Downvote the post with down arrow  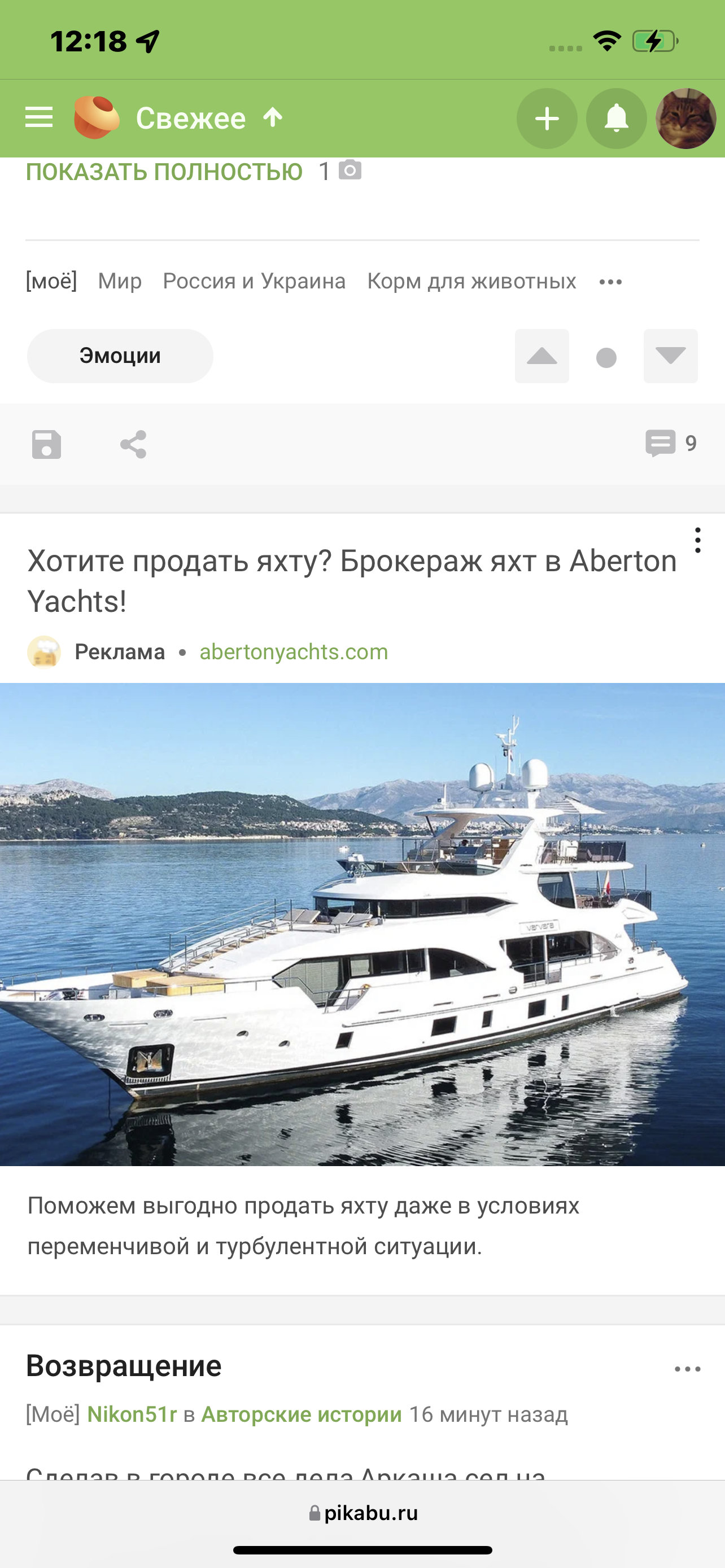click(x=670, y=357)
